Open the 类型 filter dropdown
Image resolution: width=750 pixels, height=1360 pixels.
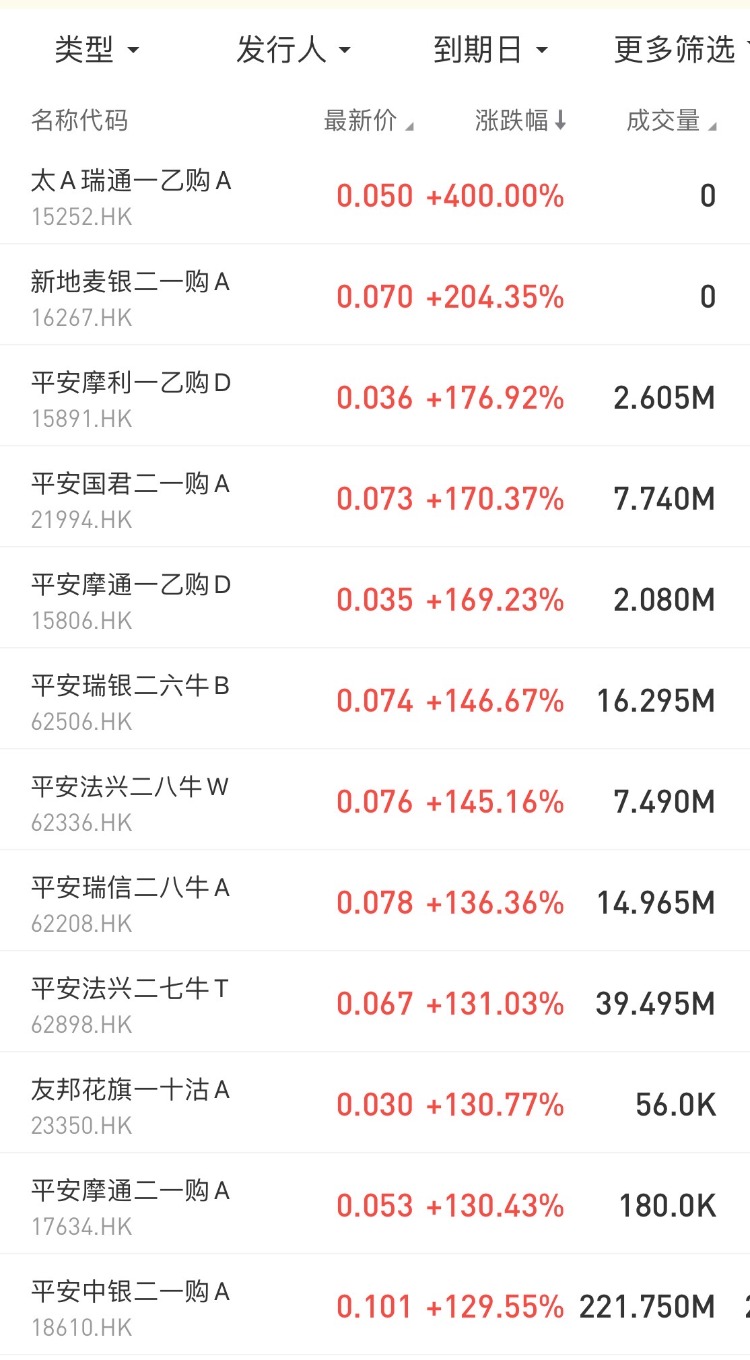pos(96,50)
